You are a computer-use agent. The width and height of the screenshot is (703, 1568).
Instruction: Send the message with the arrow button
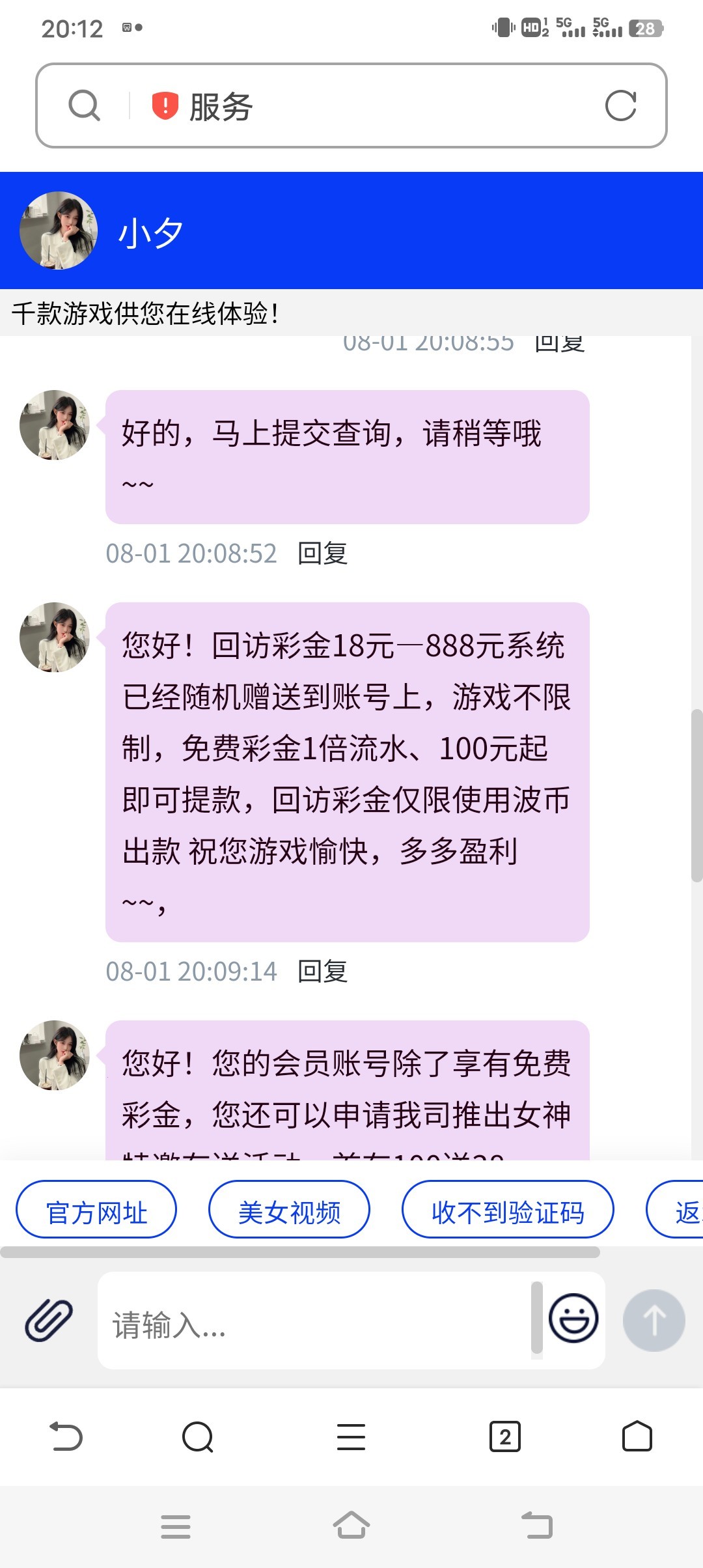(654, 1321)
